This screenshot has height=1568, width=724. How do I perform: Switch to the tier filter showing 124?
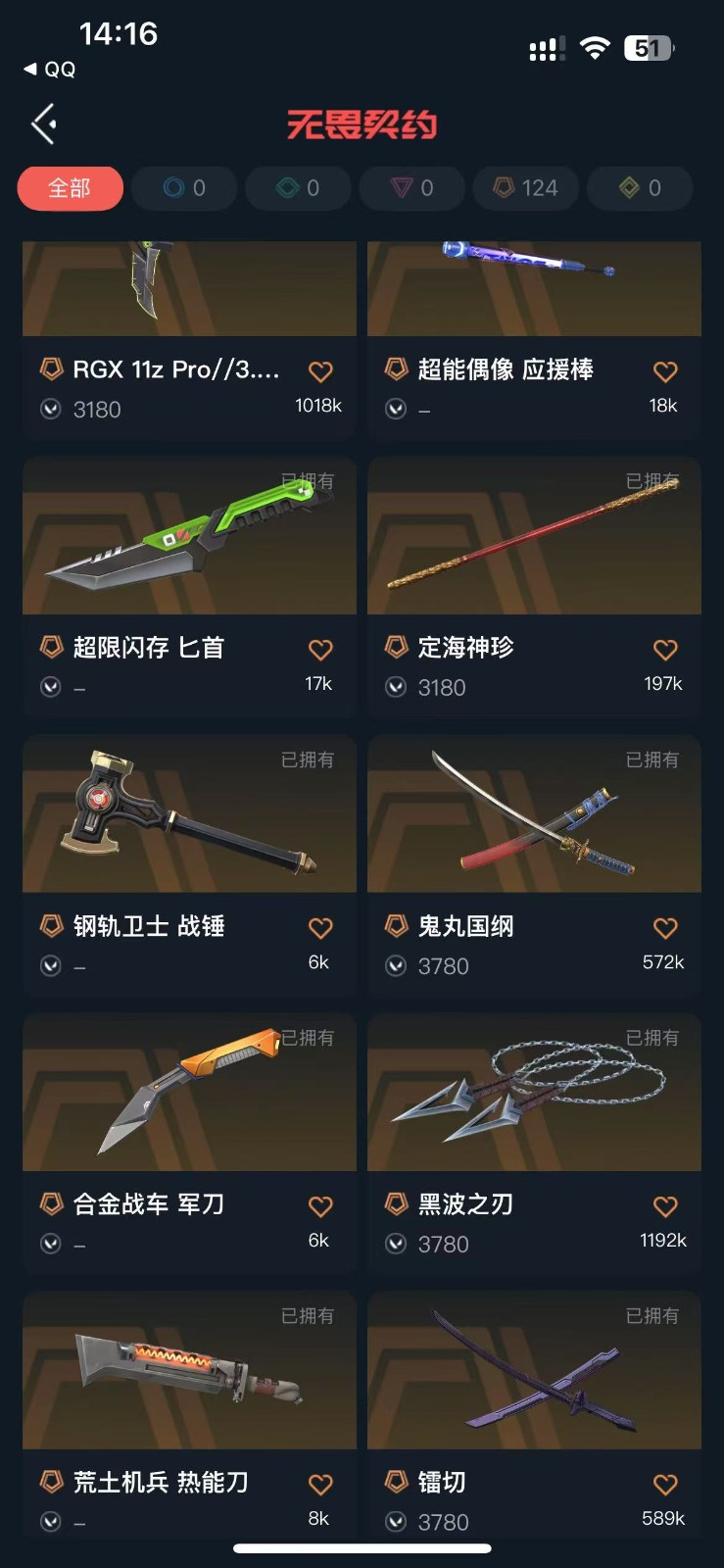pyautogui.click(x=526, y=188)
